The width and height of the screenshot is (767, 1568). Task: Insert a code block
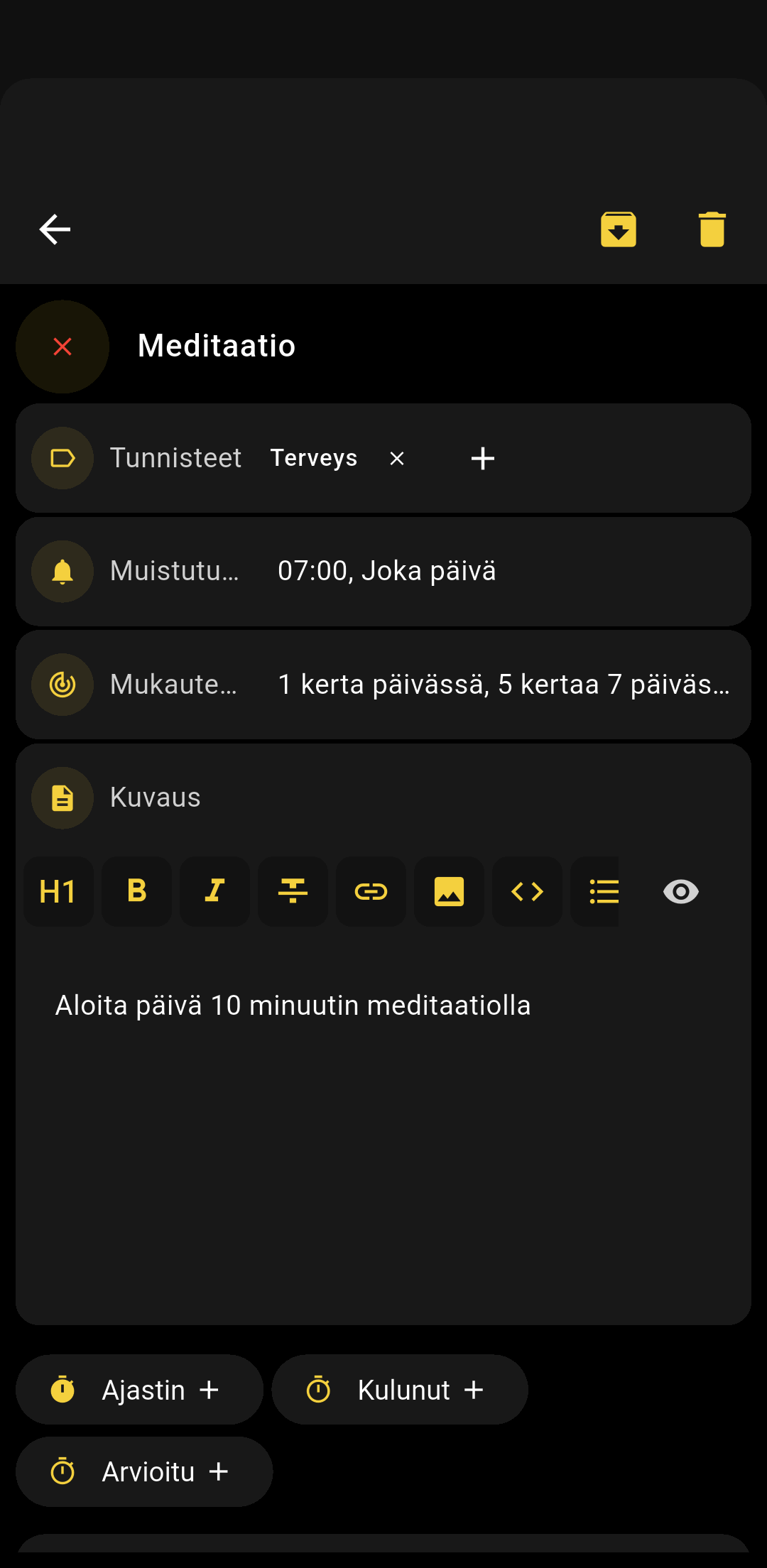527,891
